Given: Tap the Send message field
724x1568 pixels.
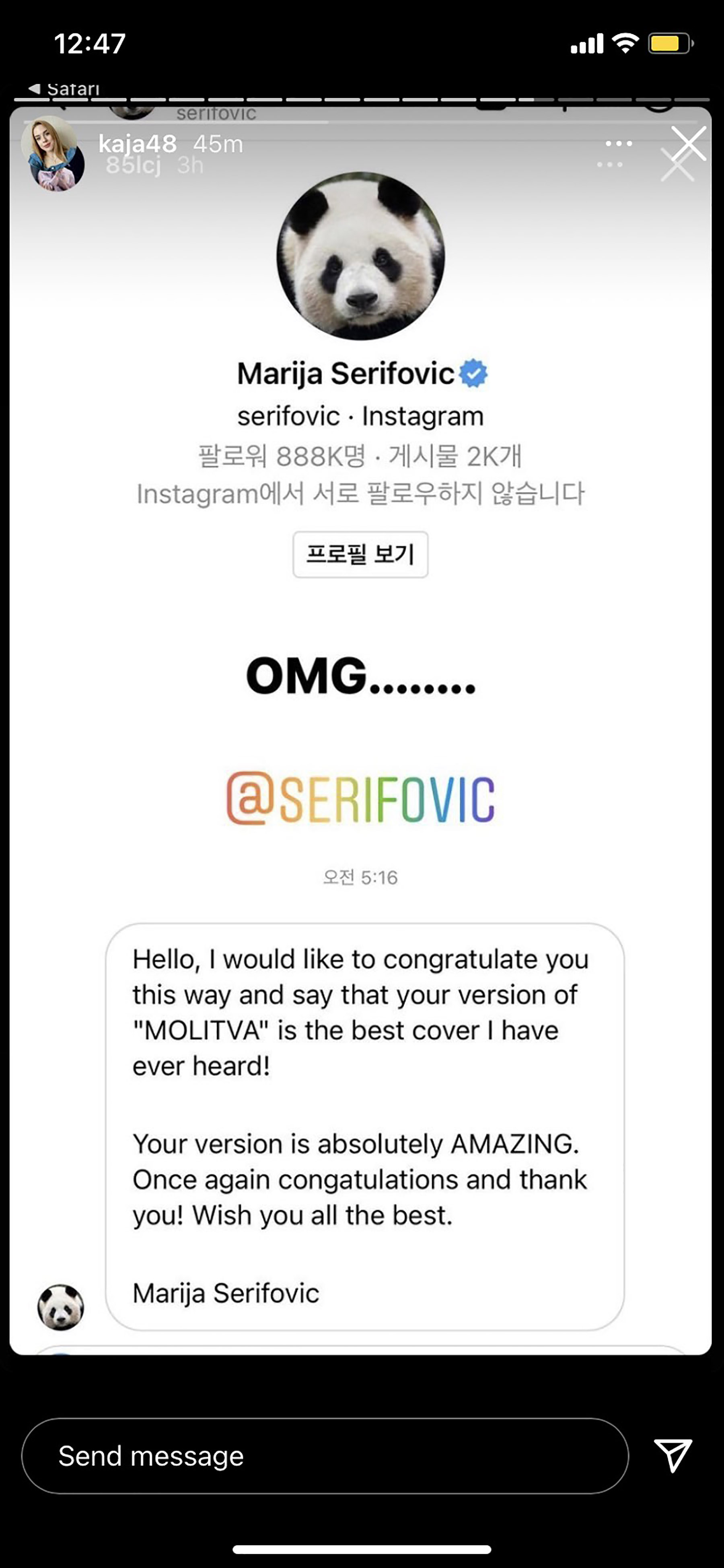Looking at the screenshot, I should 324,1456.
